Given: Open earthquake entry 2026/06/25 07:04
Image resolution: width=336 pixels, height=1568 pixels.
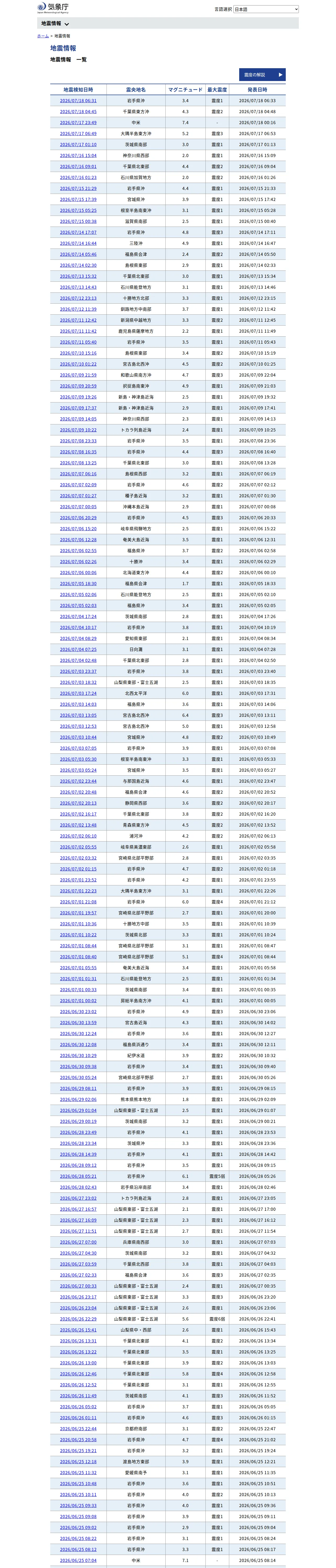Looking at the screenshot, I should [x=78, y=1561].
